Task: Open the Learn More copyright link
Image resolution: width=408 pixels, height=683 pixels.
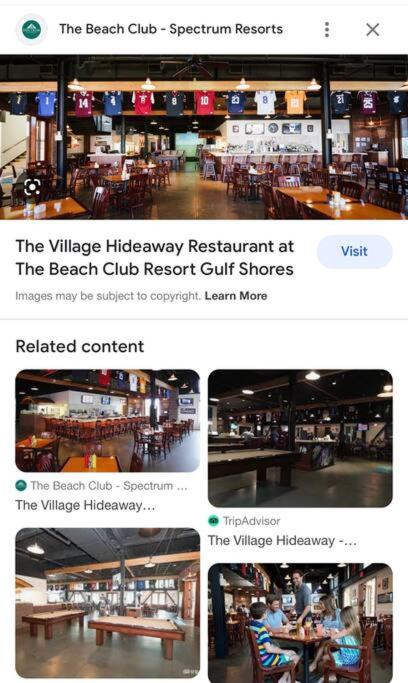Action: coord(236,296)
